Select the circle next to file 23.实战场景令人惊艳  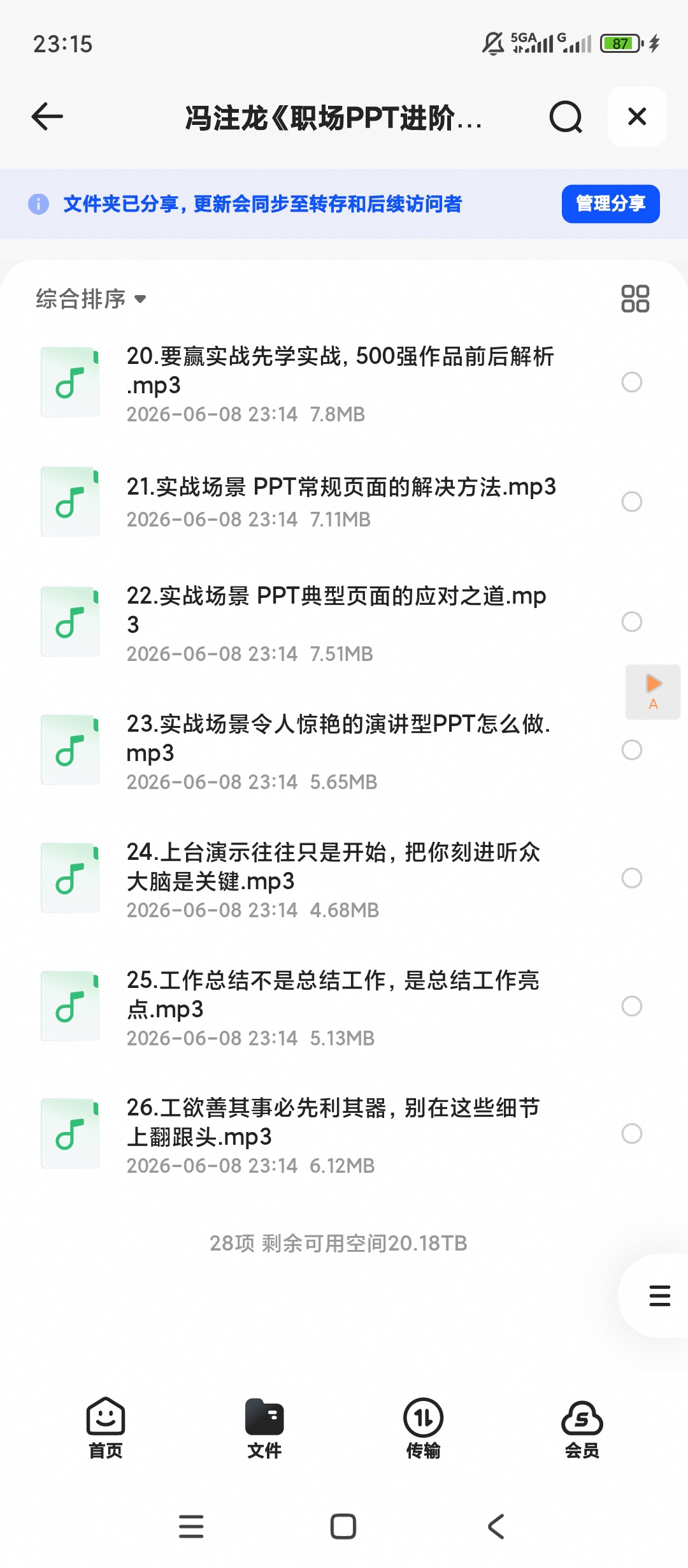pos(631,750)
